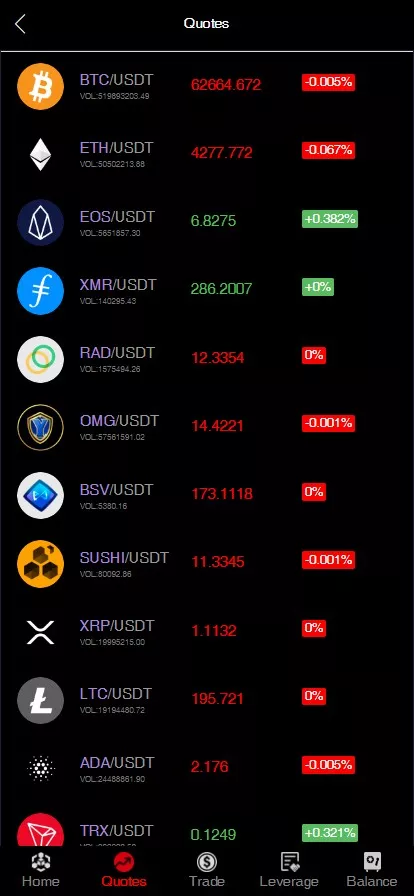Switch to the Leverage tab

click(289, 870)
